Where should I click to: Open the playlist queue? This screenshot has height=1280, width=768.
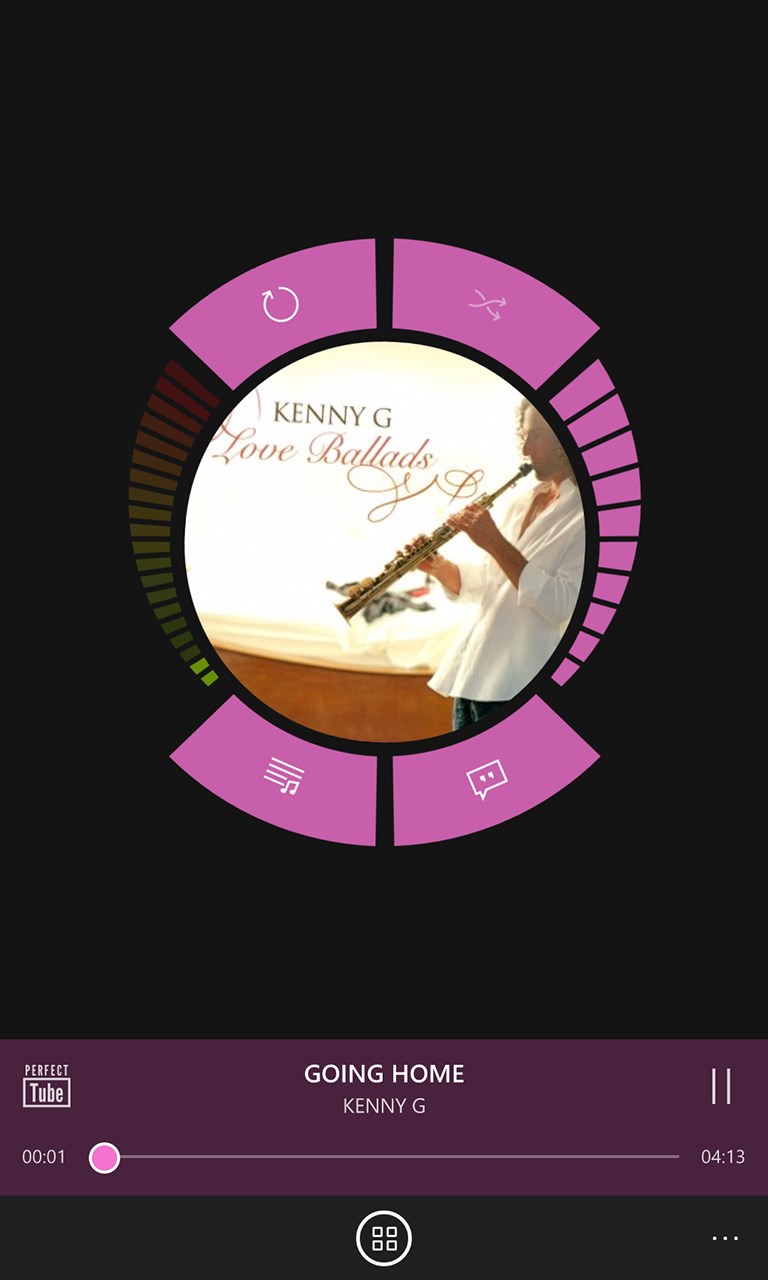283,776
